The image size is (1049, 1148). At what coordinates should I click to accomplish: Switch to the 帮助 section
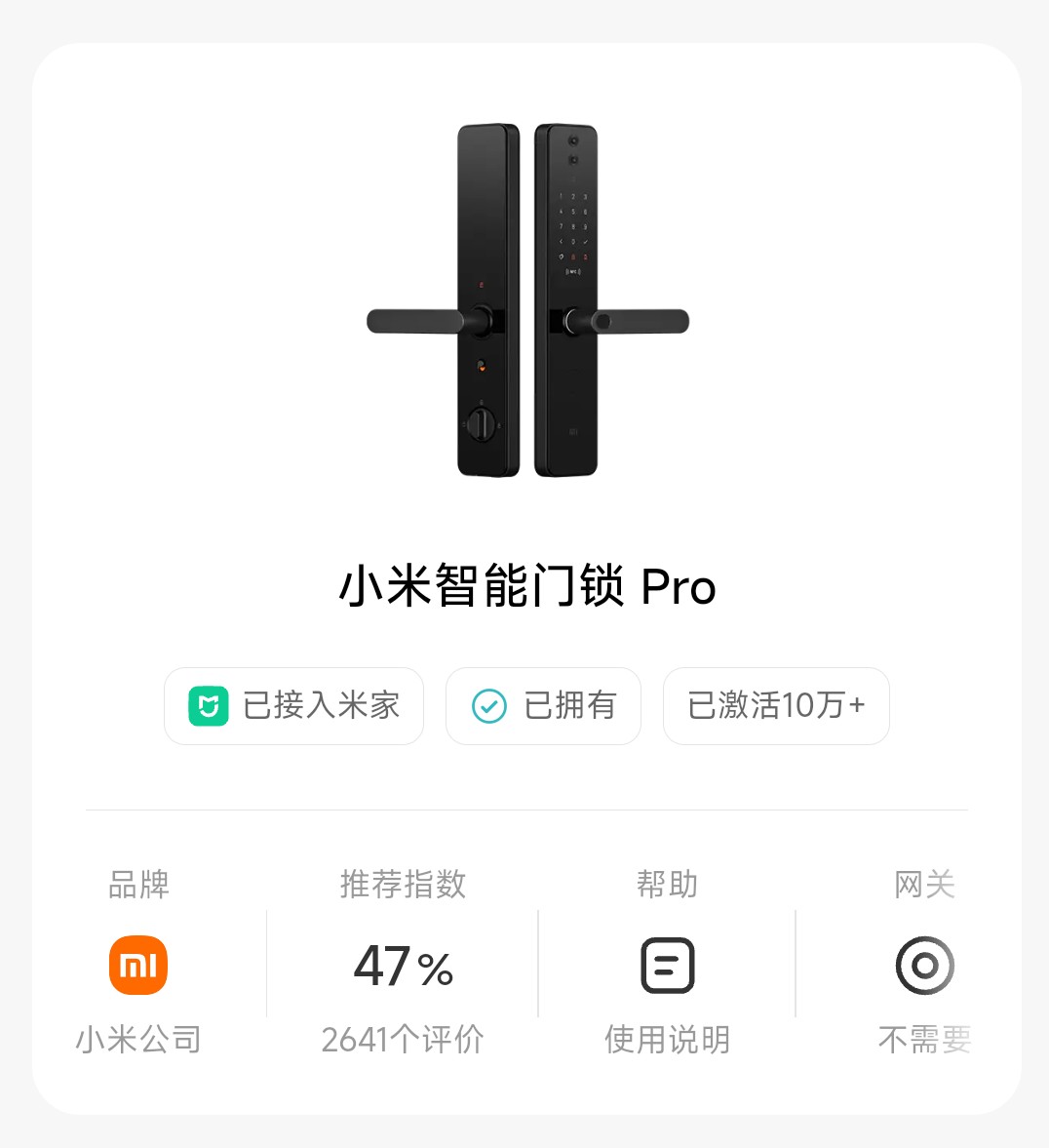click(x=667, y=884)
